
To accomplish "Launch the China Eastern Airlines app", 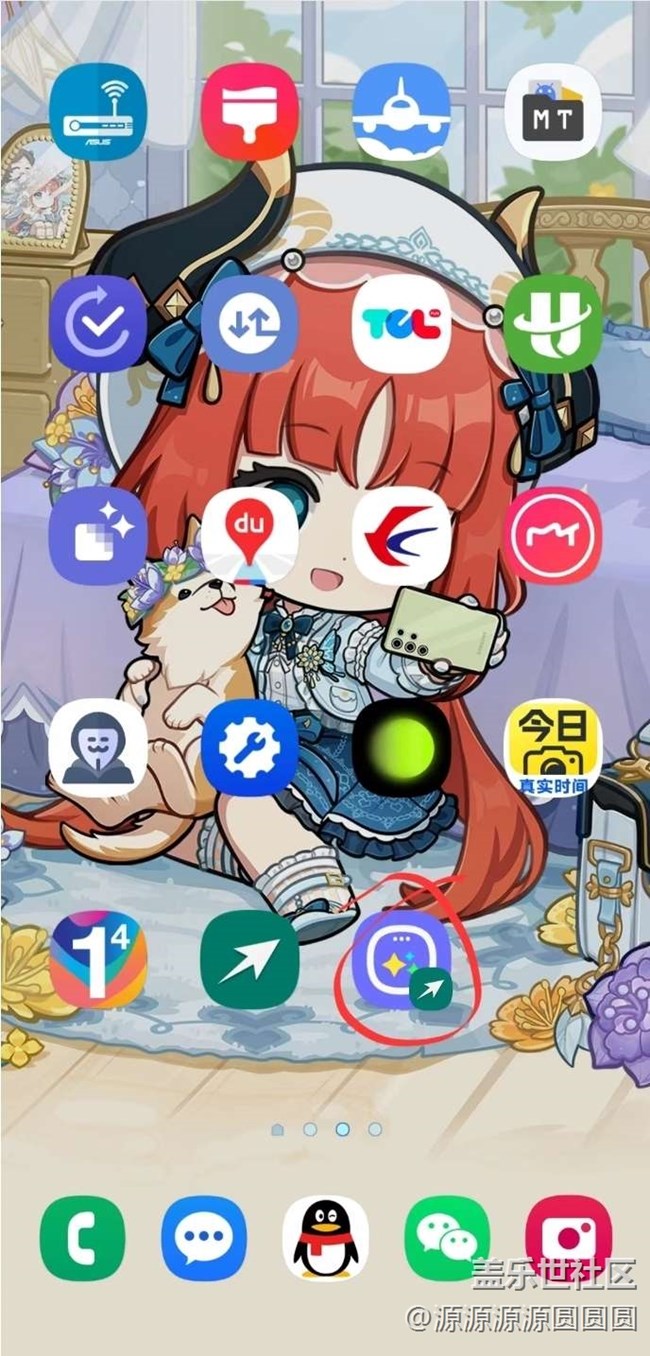I will 401,535.
